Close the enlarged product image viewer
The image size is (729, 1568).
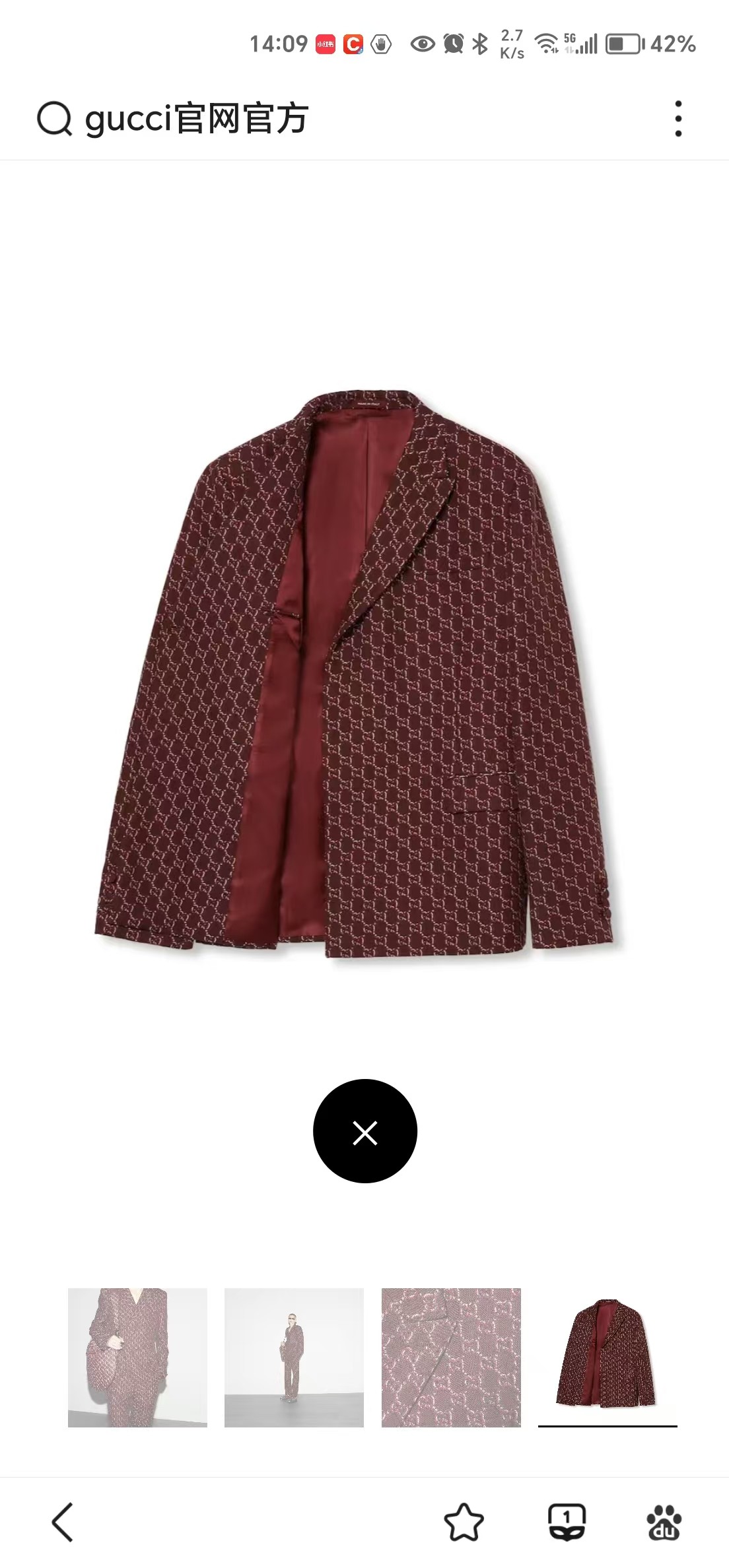coord(365,1133)
